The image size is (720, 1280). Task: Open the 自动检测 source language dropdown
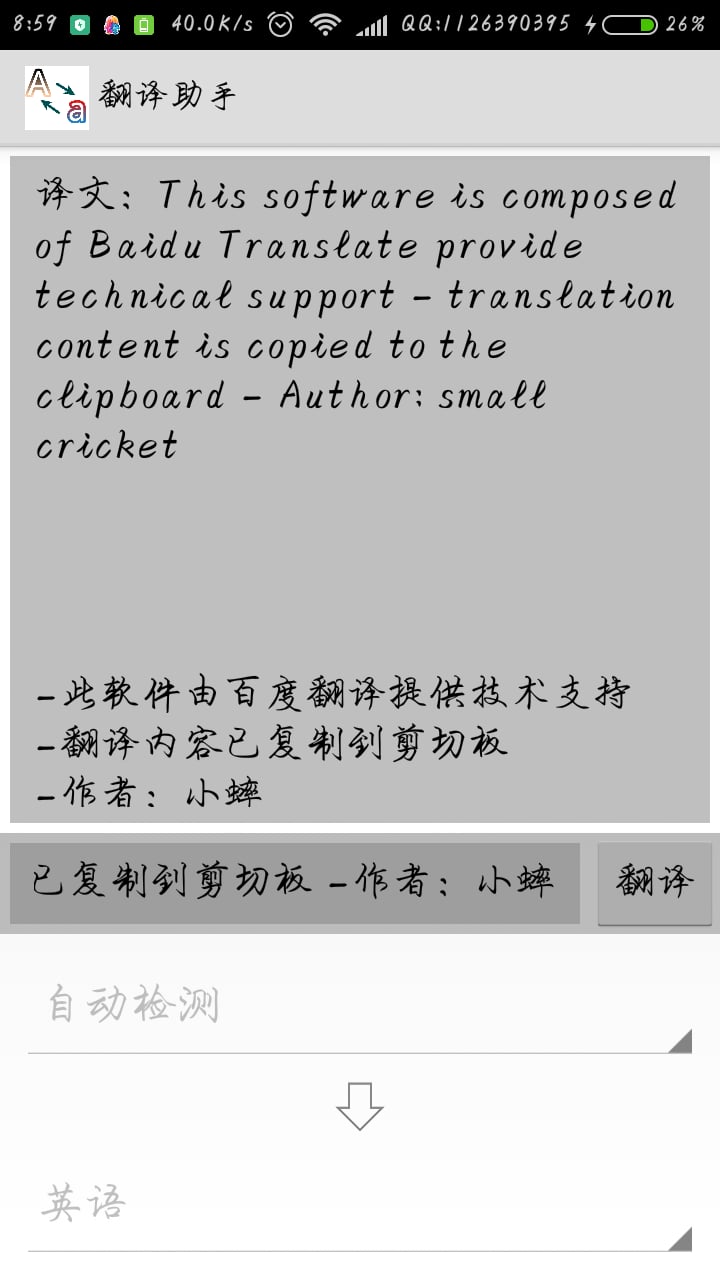tap(360, 1006)
